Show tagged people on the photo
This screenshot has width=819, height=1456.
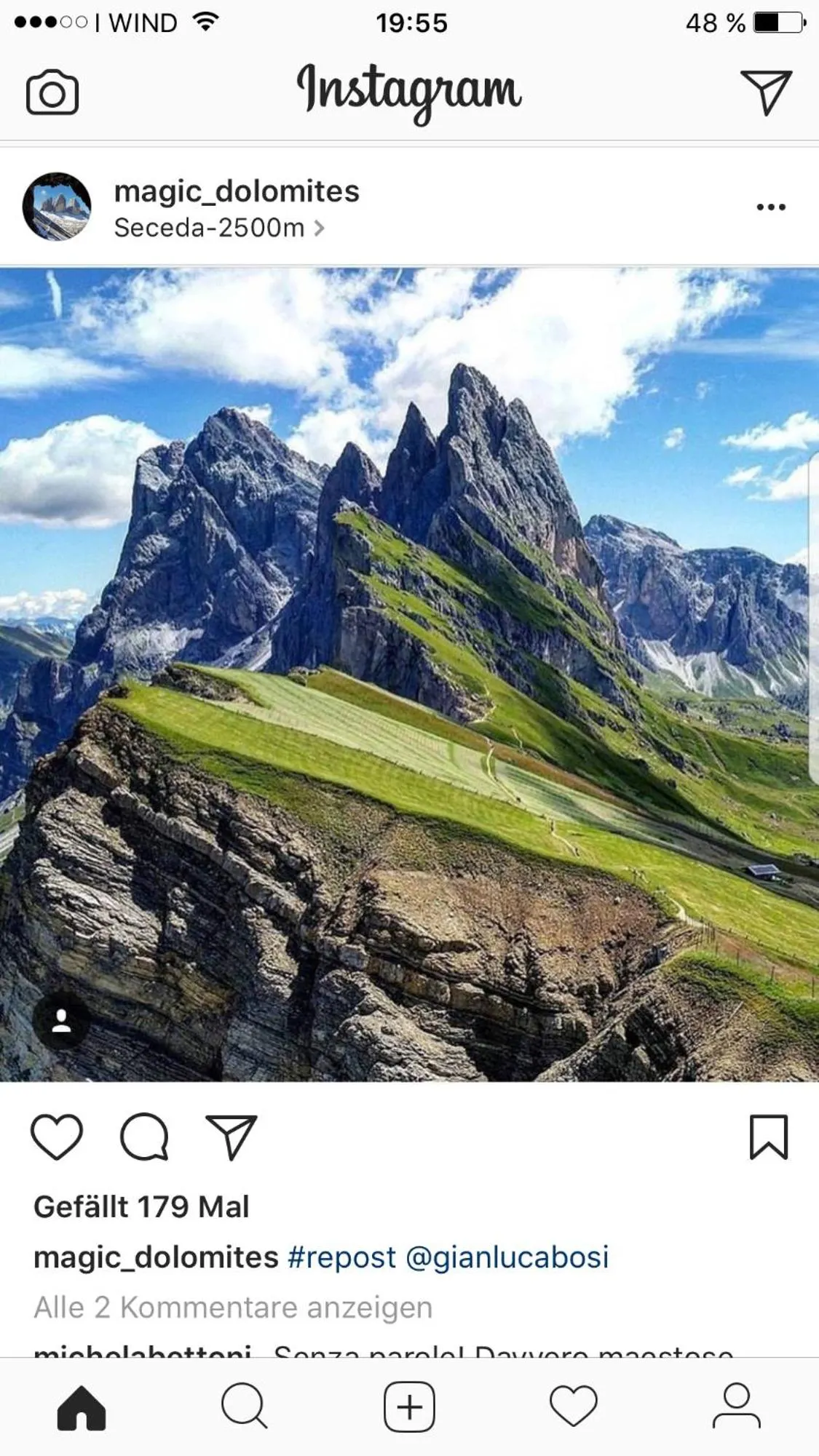tap(62, 1021)
